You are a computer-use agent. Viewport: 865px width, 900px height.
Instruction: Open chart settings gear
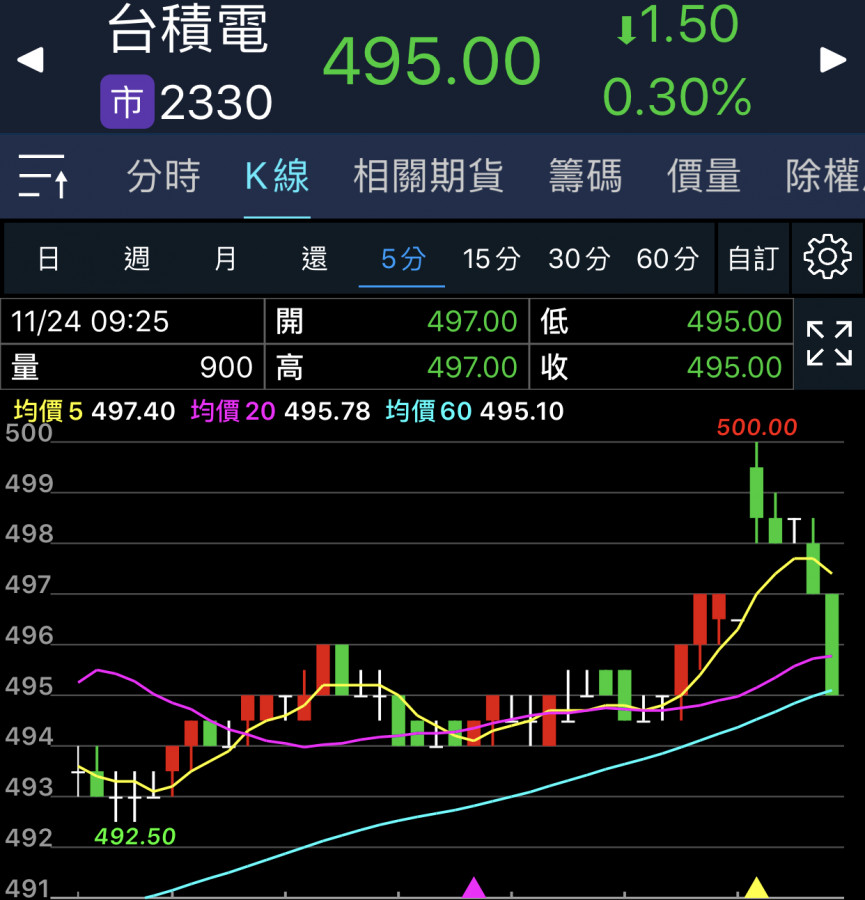point(827,259)
